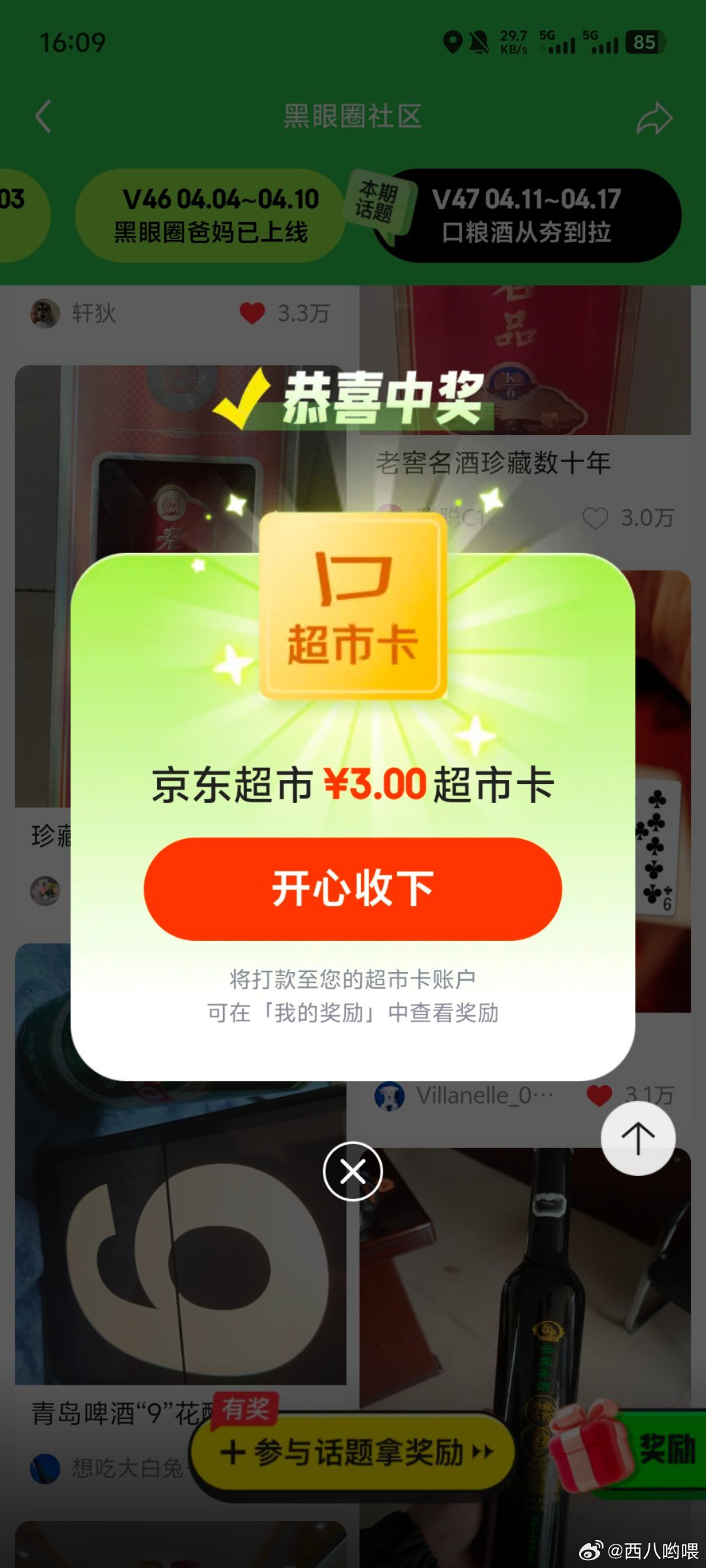Jump back to top with arrow button
Screen dimensions: 706x1568
pos(637,1138)
